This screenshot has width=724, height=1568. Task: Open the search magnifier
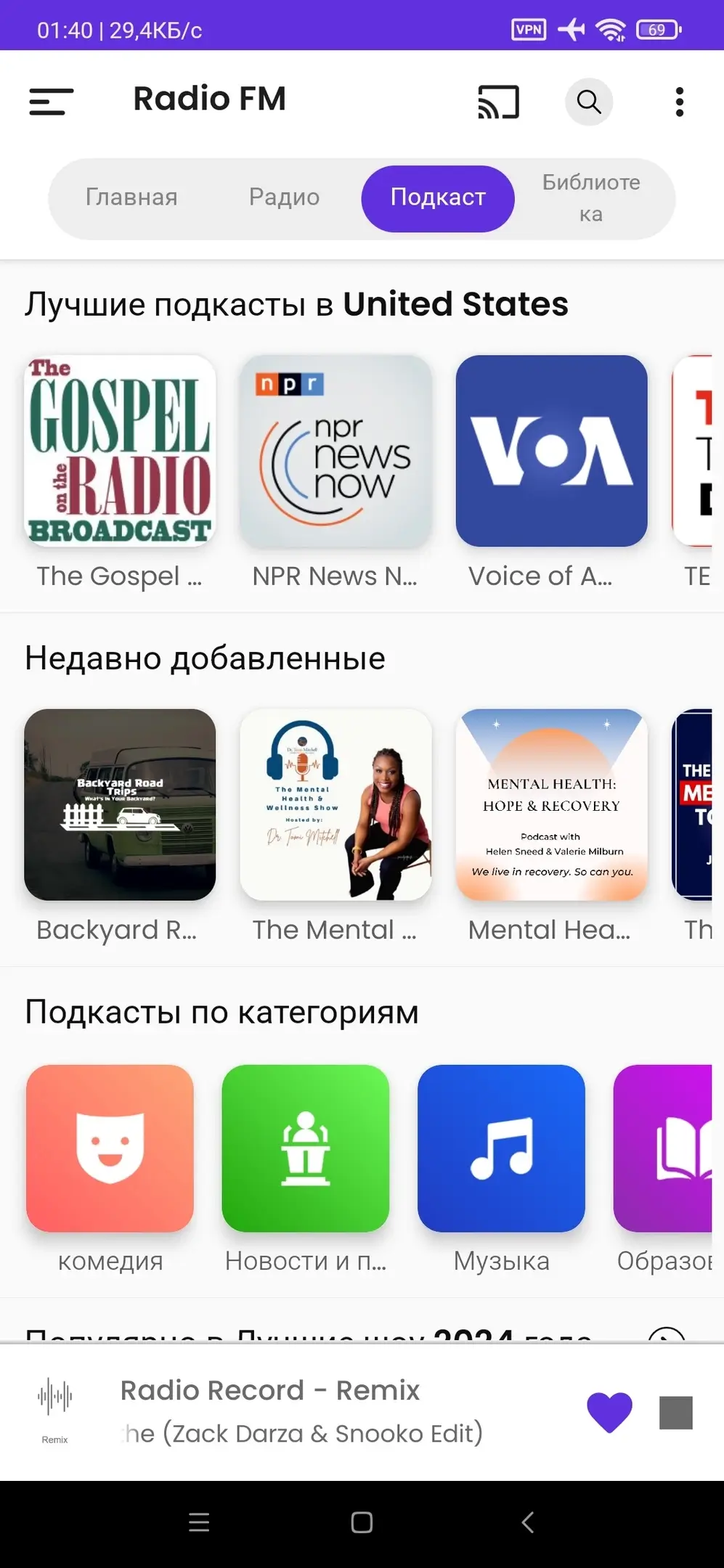click(588, 102)
